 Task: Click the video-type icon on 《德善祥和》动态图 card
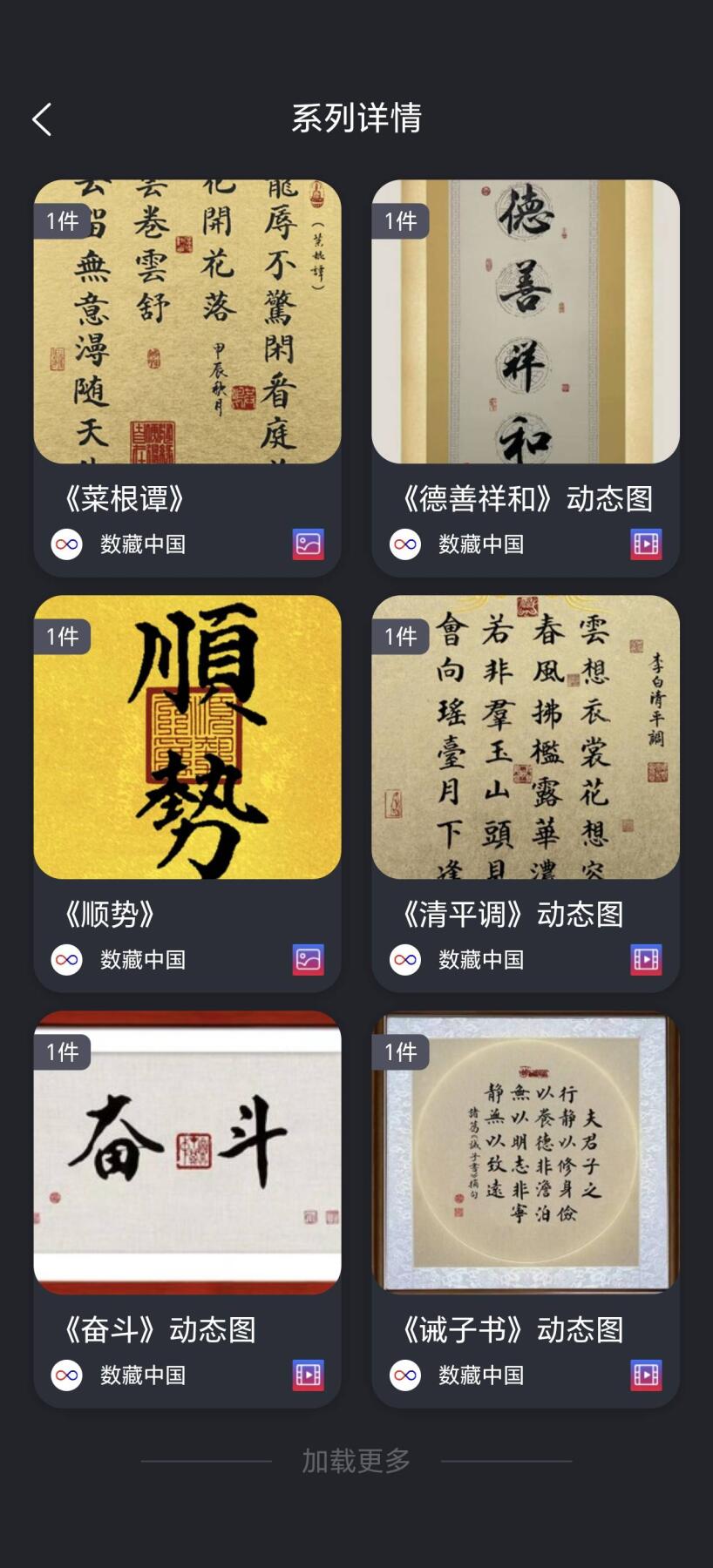(645, 544)
